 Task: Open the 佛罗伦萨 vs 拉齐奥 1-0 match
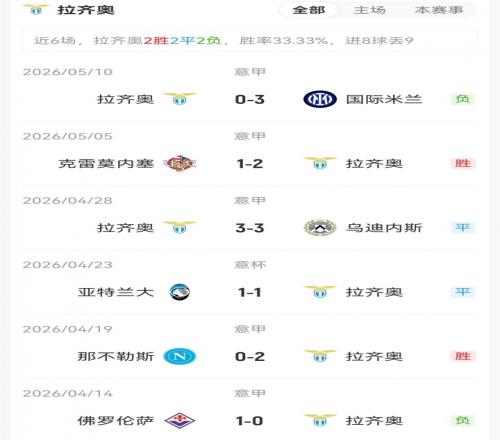coord(250,409)
